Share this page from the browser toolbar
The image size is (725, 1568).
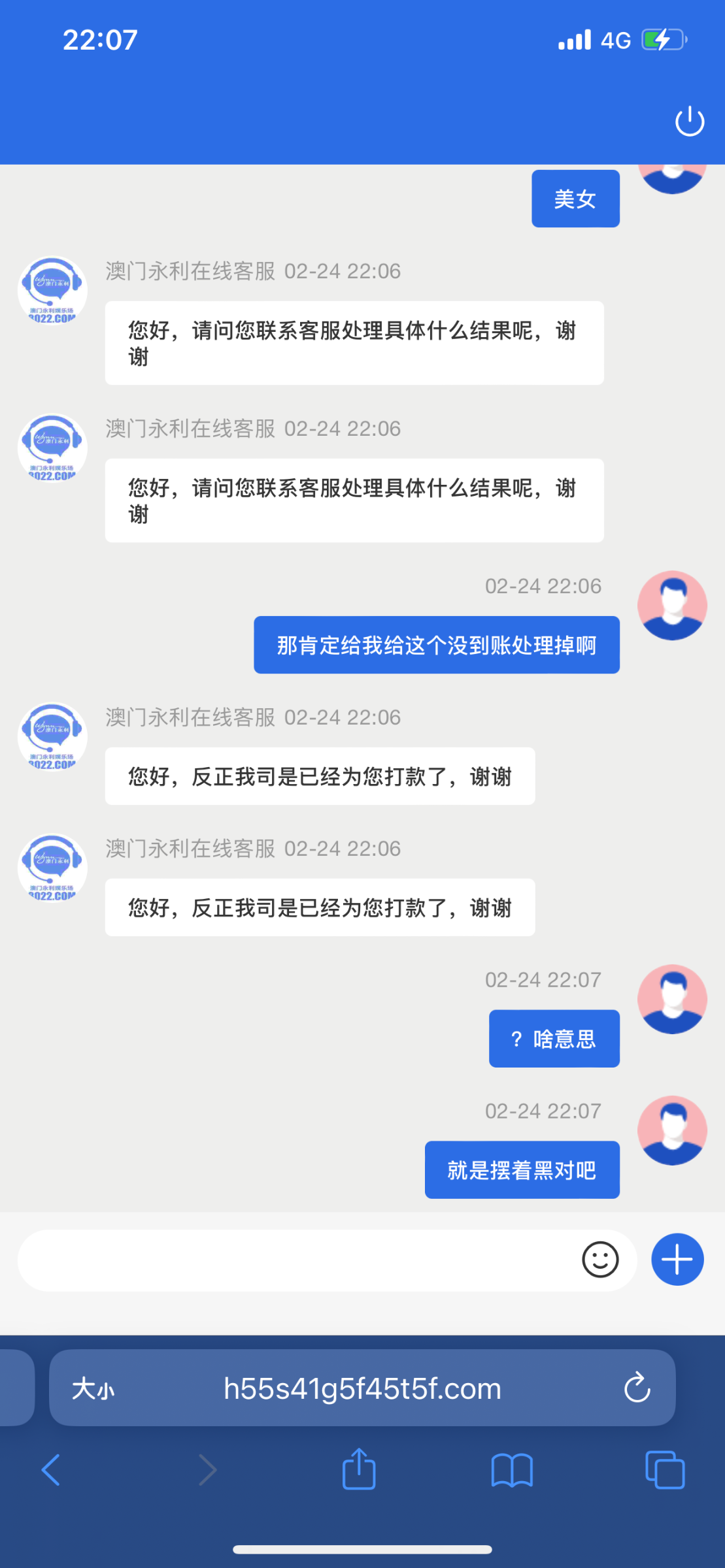click(359, 1469)
